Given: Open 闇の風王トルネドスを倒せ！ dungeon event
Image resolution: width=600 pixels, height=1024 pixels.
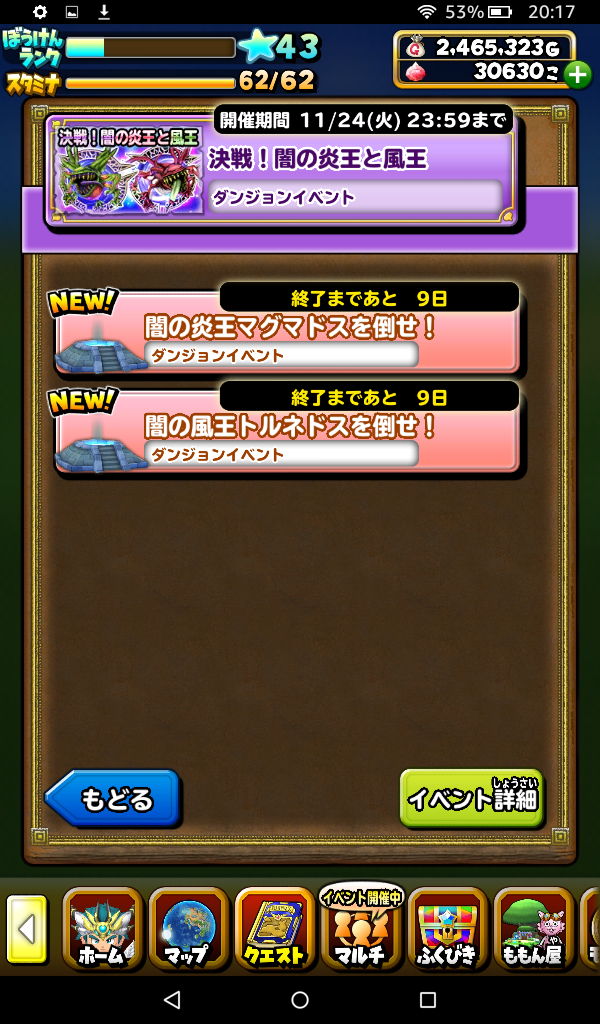Looking at the screenshot, I should pos(290,434).
